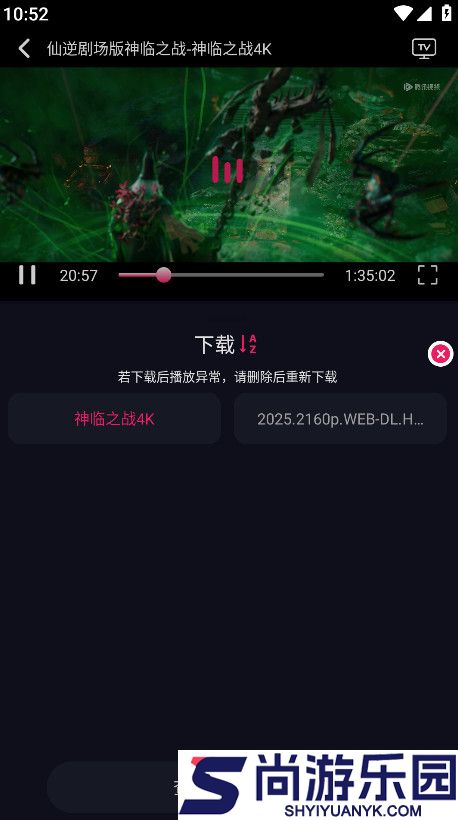Close the download panel
This screenshot has height=820, width=458.
click(x=440, y=354)
